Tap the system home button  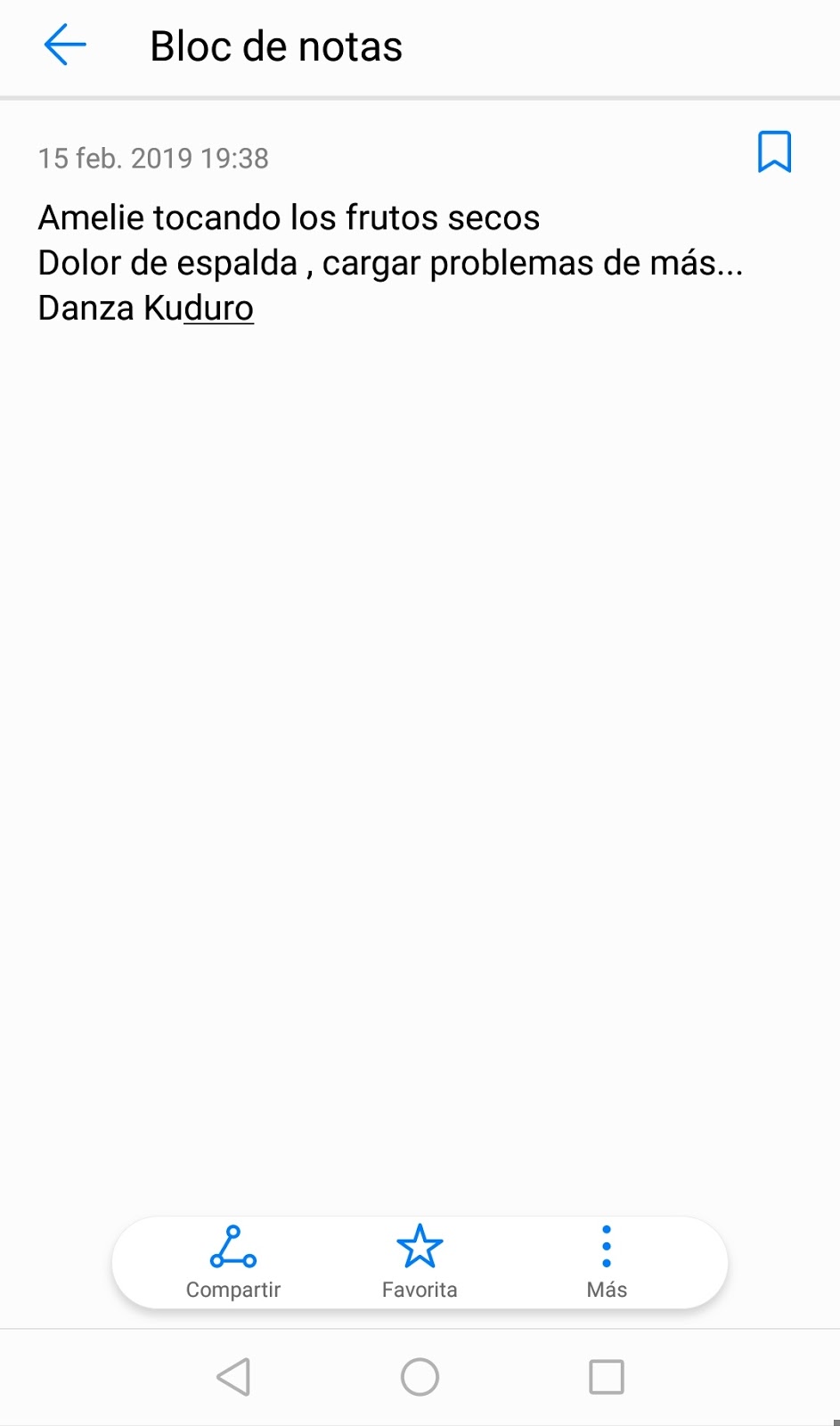pyautogui.click(x=420, y=1377)
